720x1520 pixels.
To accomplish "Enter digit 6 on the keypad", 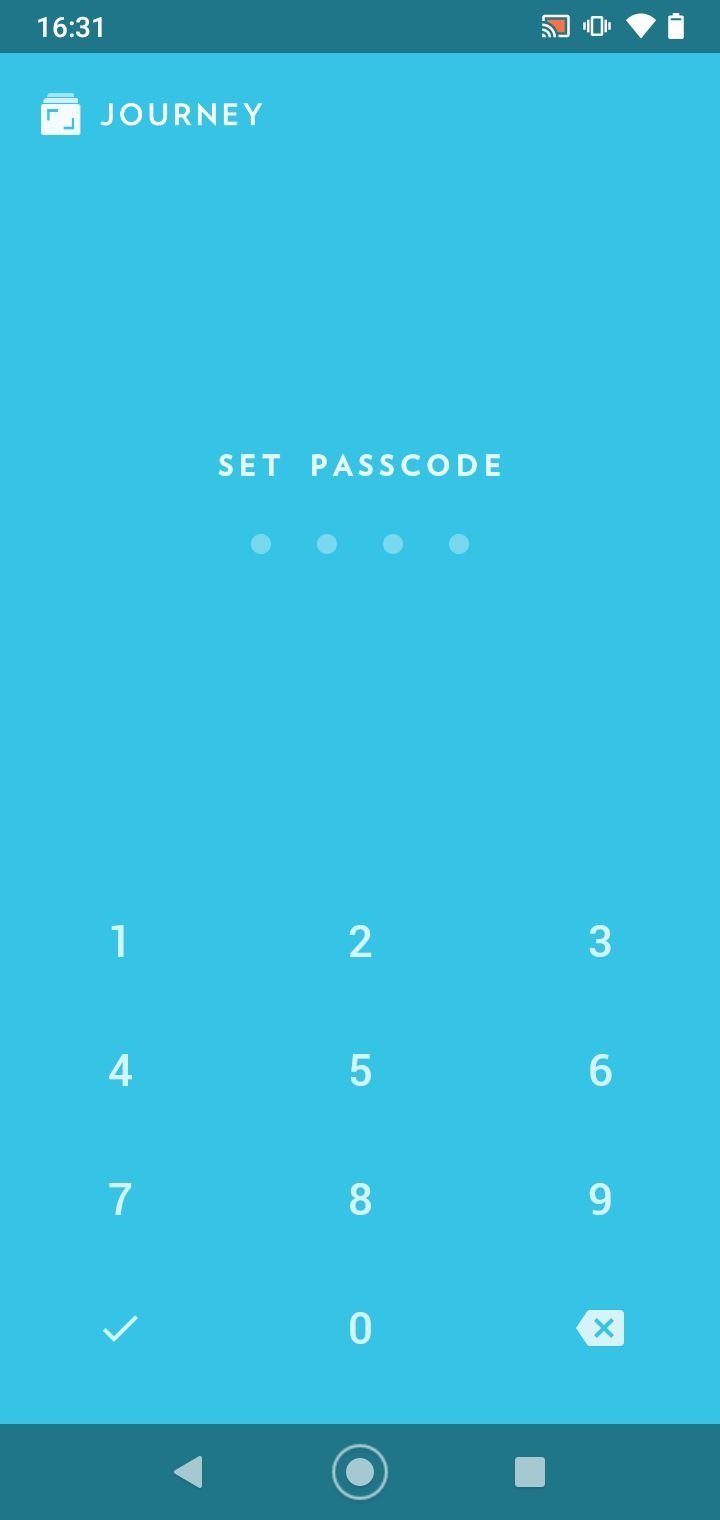I will point(600,1070).
